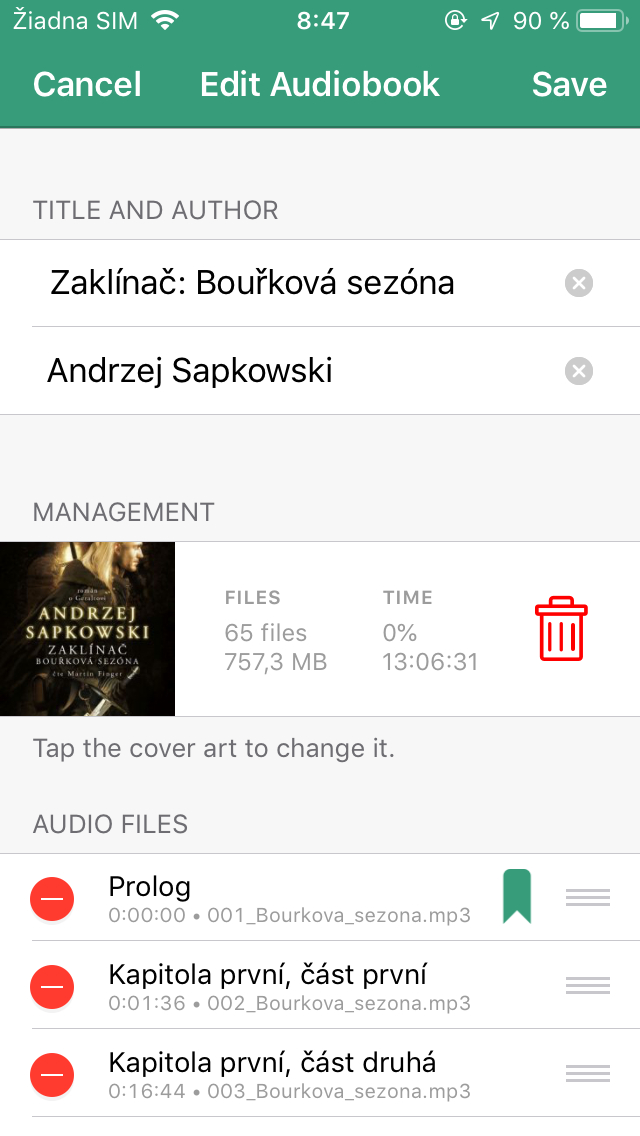Save the audiobook changes
Screen dimensions: 640x1136
pyautogui.click(x=569, y=85)
